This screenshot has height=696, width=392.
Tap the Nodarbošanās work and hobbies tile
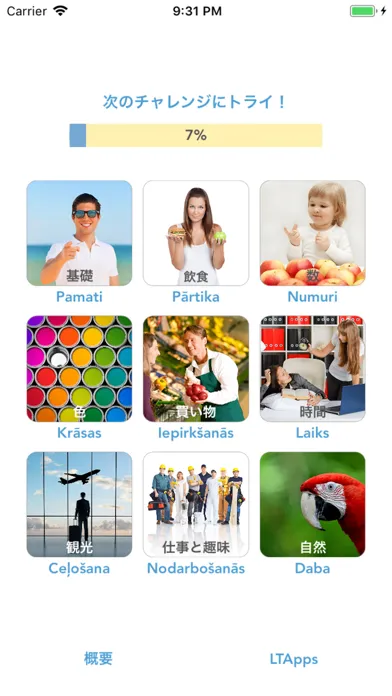196,504
